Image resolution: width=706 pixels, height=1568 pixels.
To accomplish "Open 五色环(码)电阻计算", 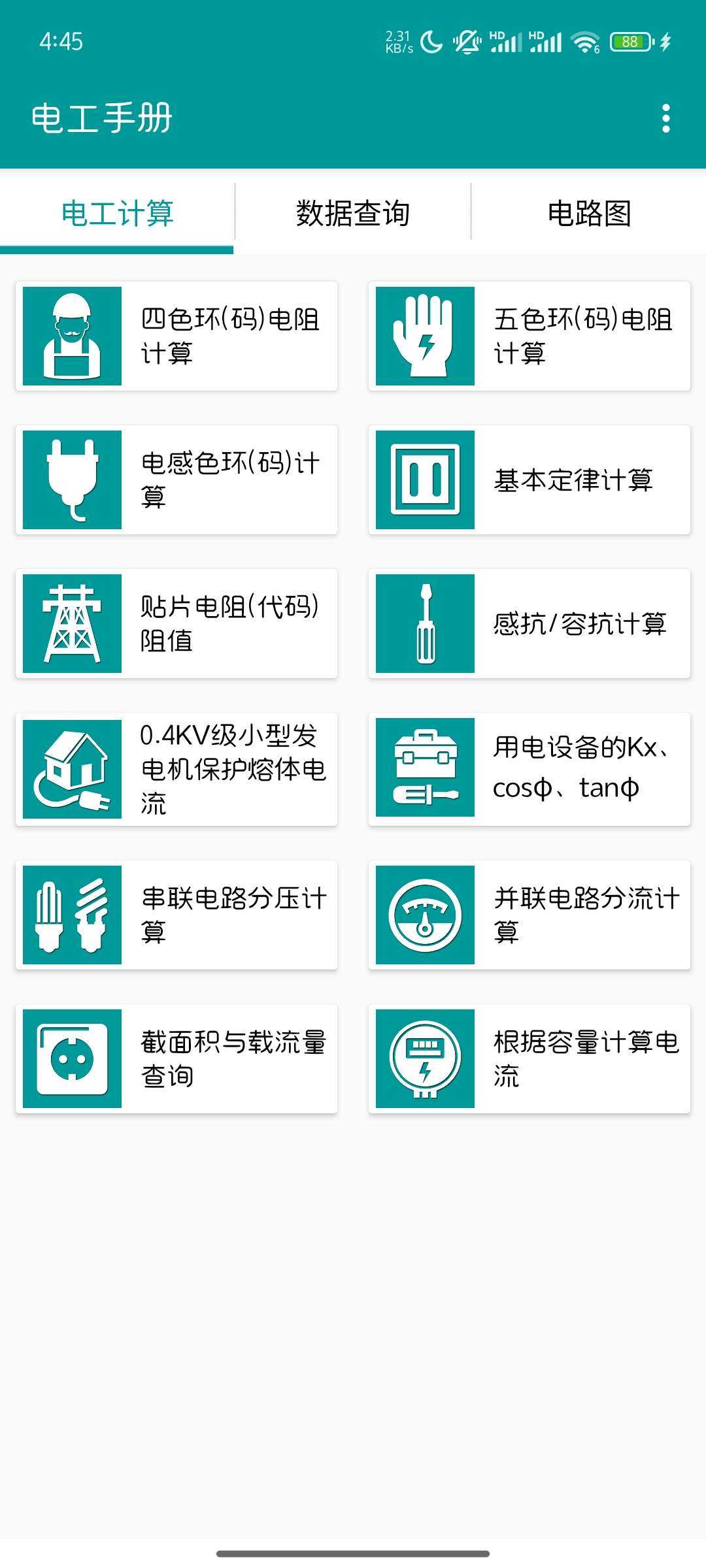I will [x=529, y=336].
